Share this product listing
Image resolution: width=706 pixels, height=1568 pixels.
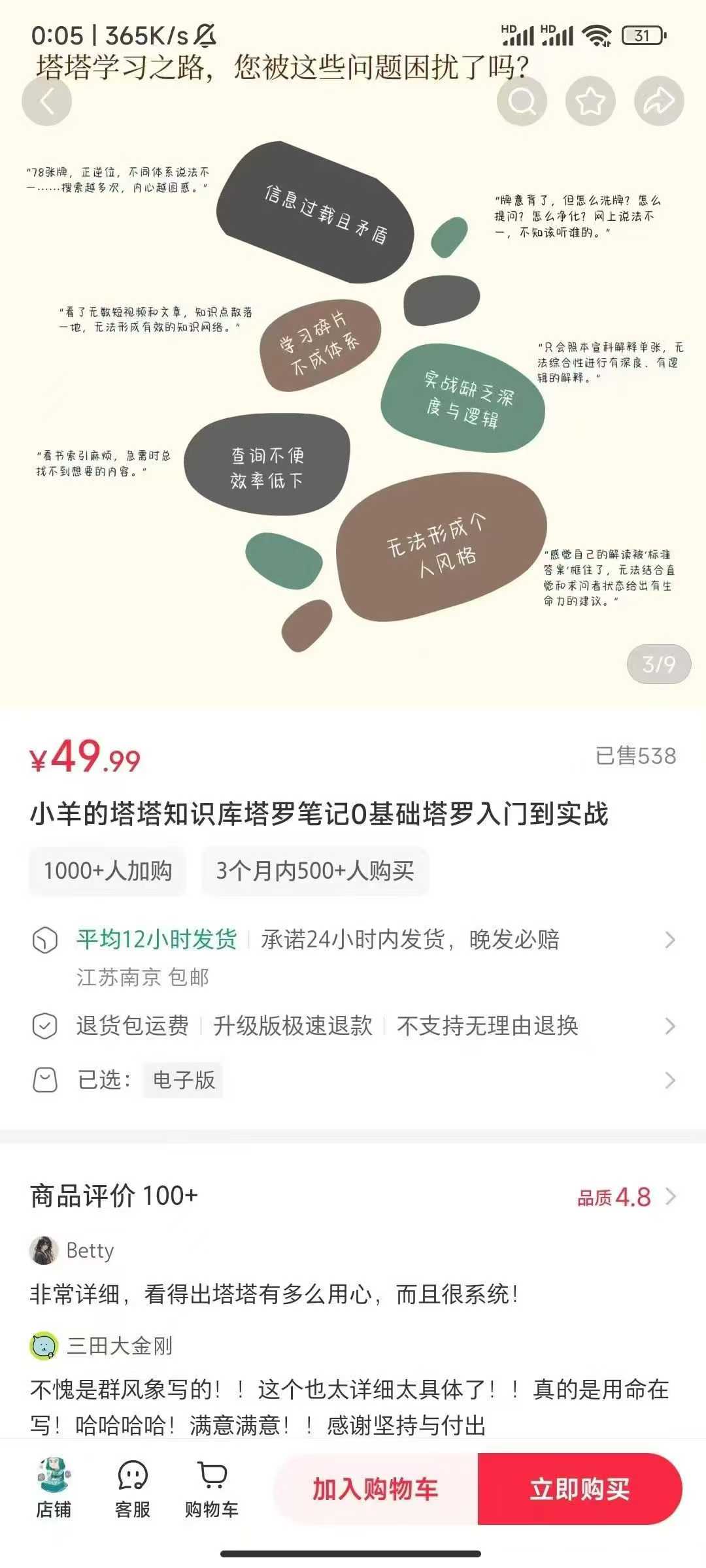pyautogui.click(x=659, y=101)
